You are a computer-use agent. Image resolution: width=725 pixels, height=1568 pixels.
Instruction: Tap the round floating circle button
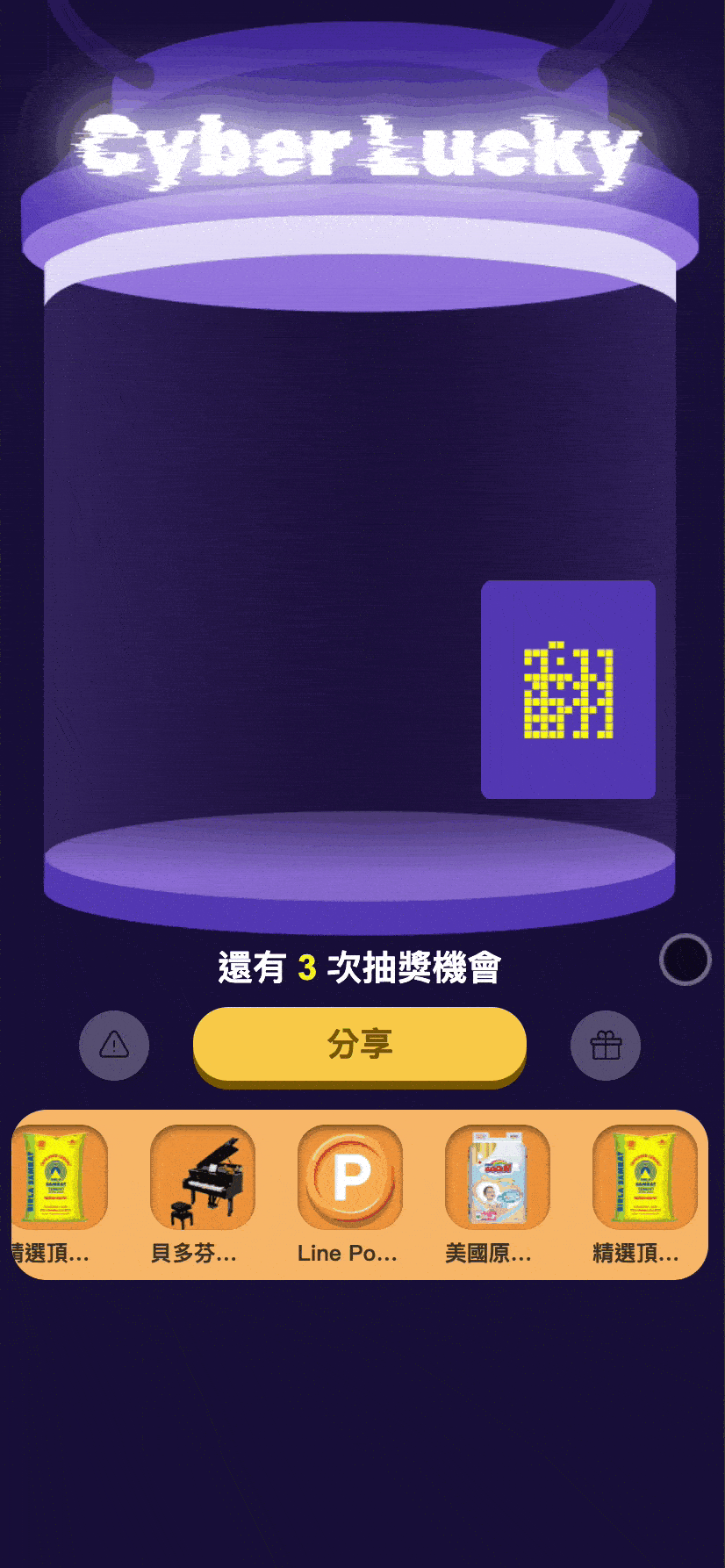685,959
